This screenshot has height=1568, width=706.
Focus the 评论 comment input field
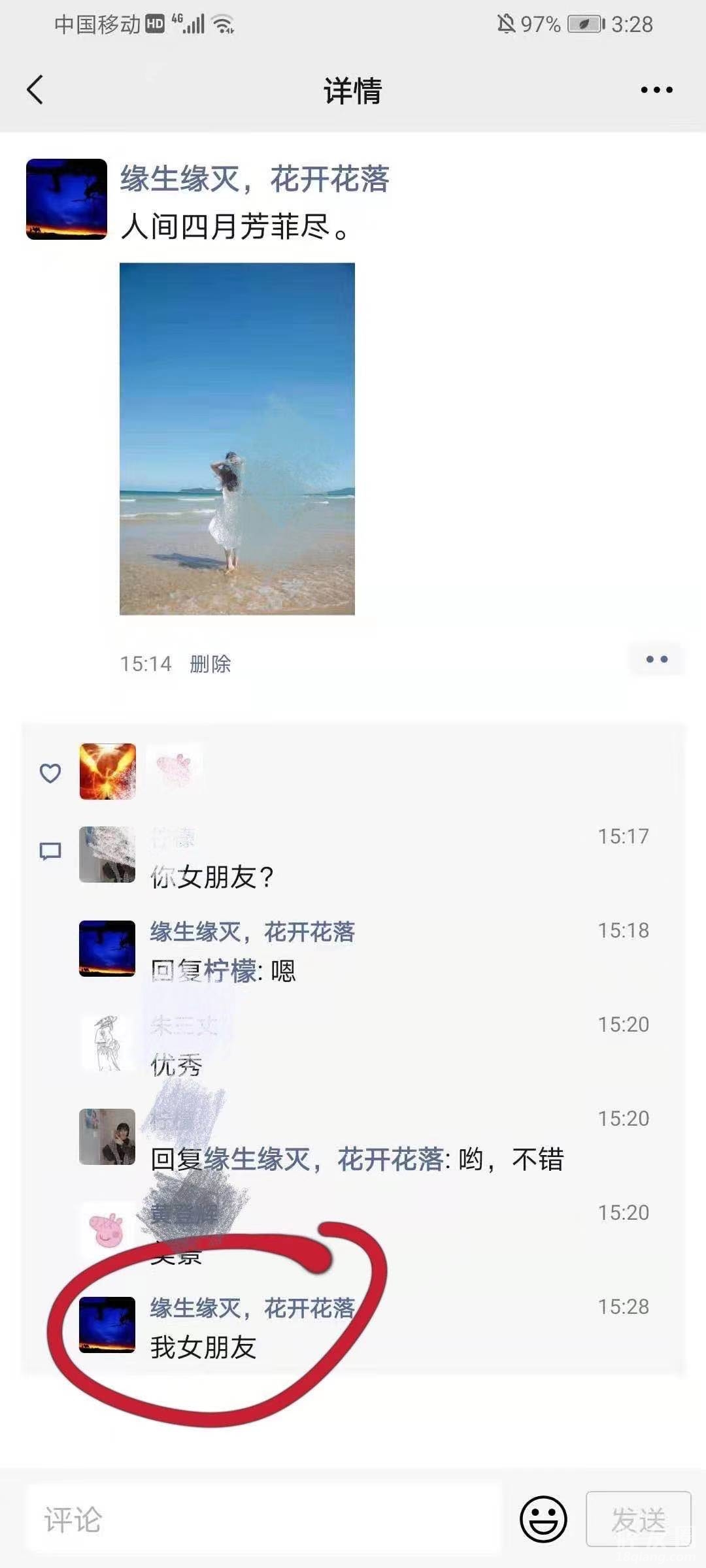coord(261,1520)
